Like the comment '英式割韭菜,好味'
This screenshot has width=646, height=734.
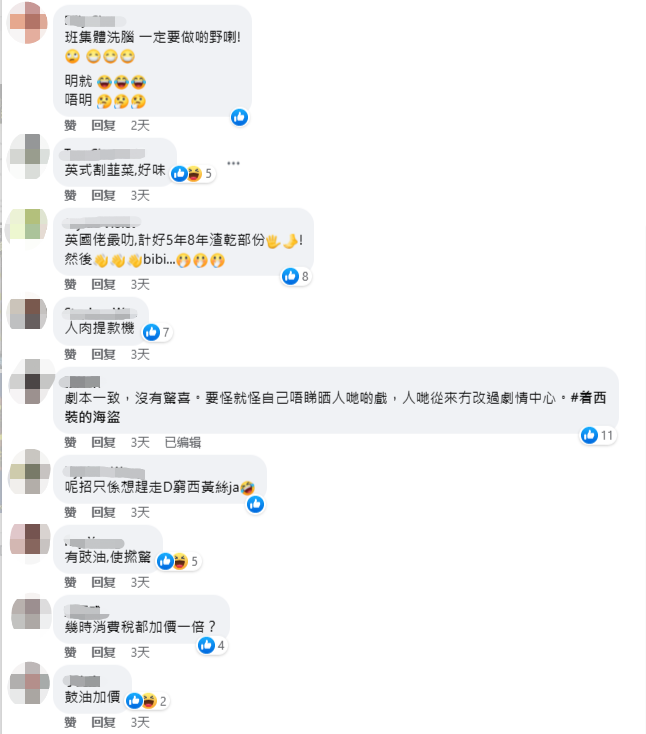click(70, 196)
